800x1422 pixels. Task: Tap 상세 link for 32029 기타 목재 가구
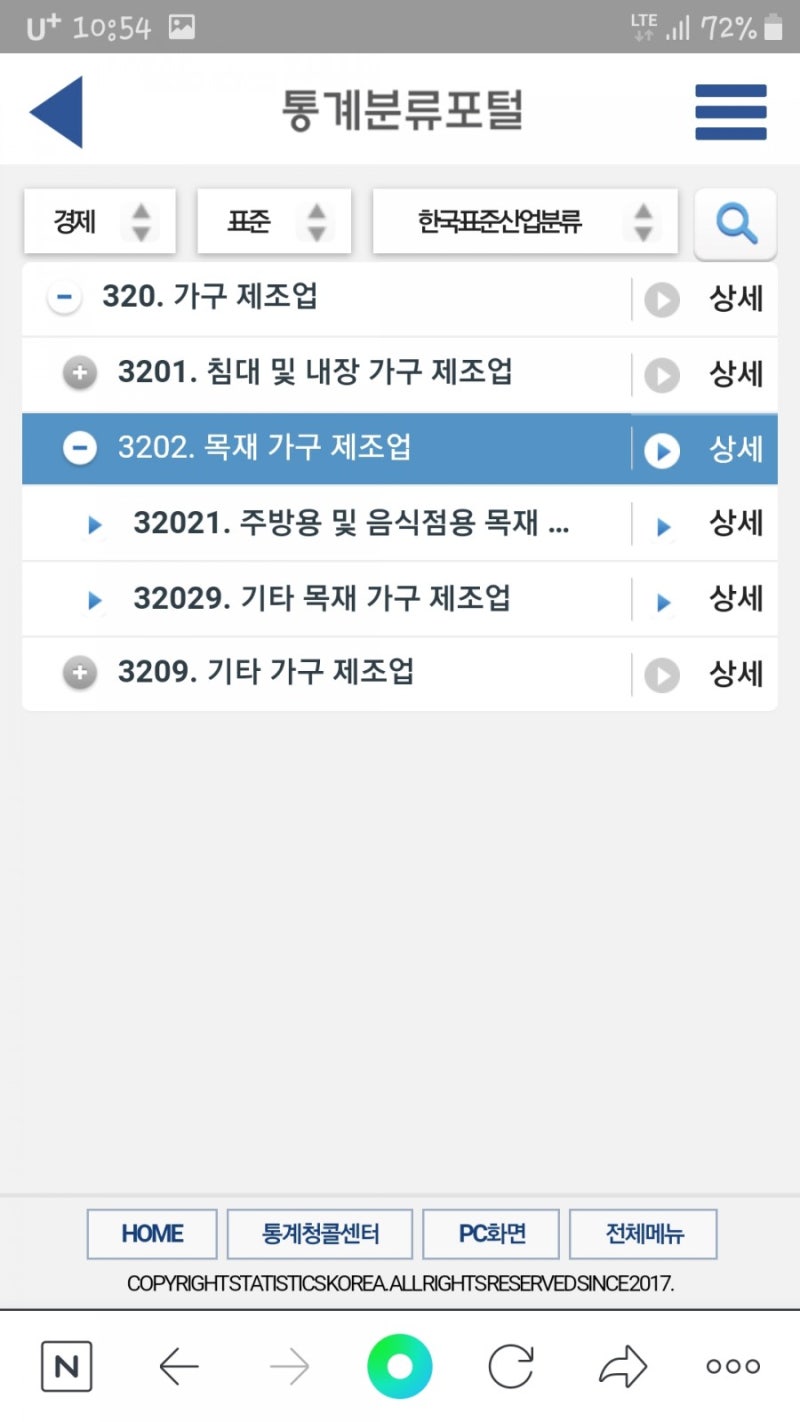tap(736, 598)
